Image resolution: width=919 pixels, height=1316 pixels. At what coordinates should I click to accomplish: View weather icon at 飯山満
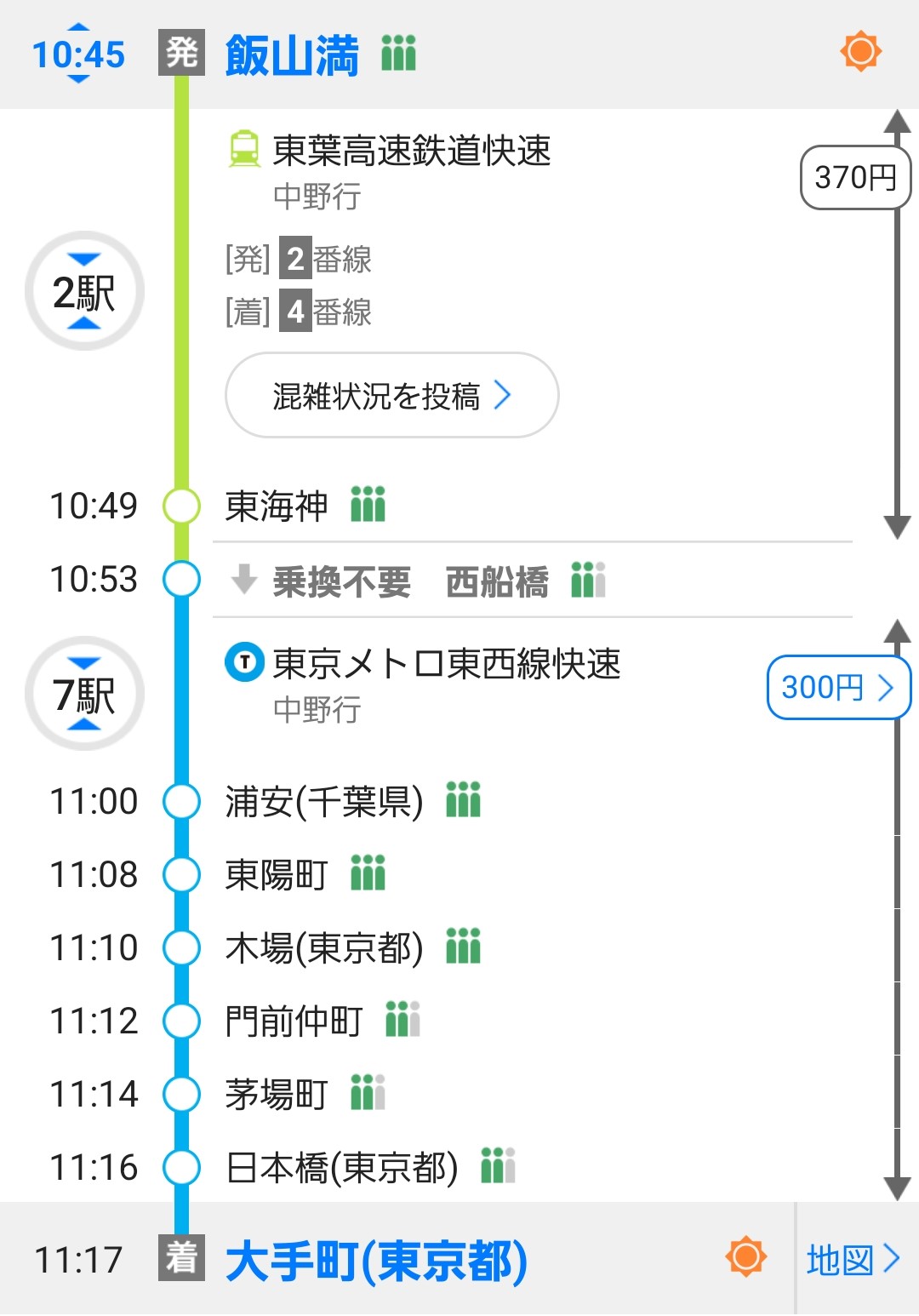pyautogui.click(x=860, y=51)
